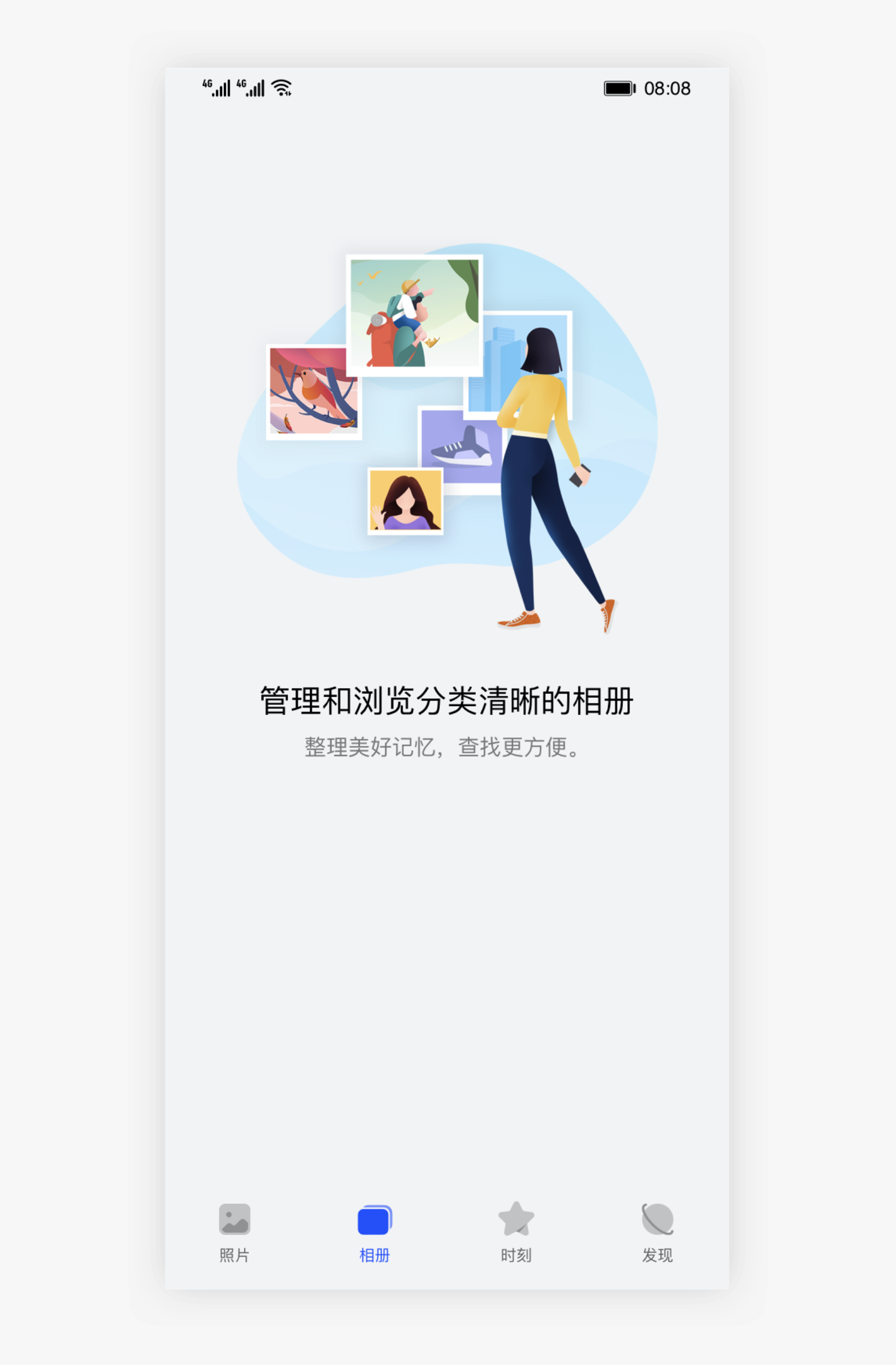This screenshot has width=896, height=1365.
Task: Open the 时刻 tab
Action: click(516, 1231)
